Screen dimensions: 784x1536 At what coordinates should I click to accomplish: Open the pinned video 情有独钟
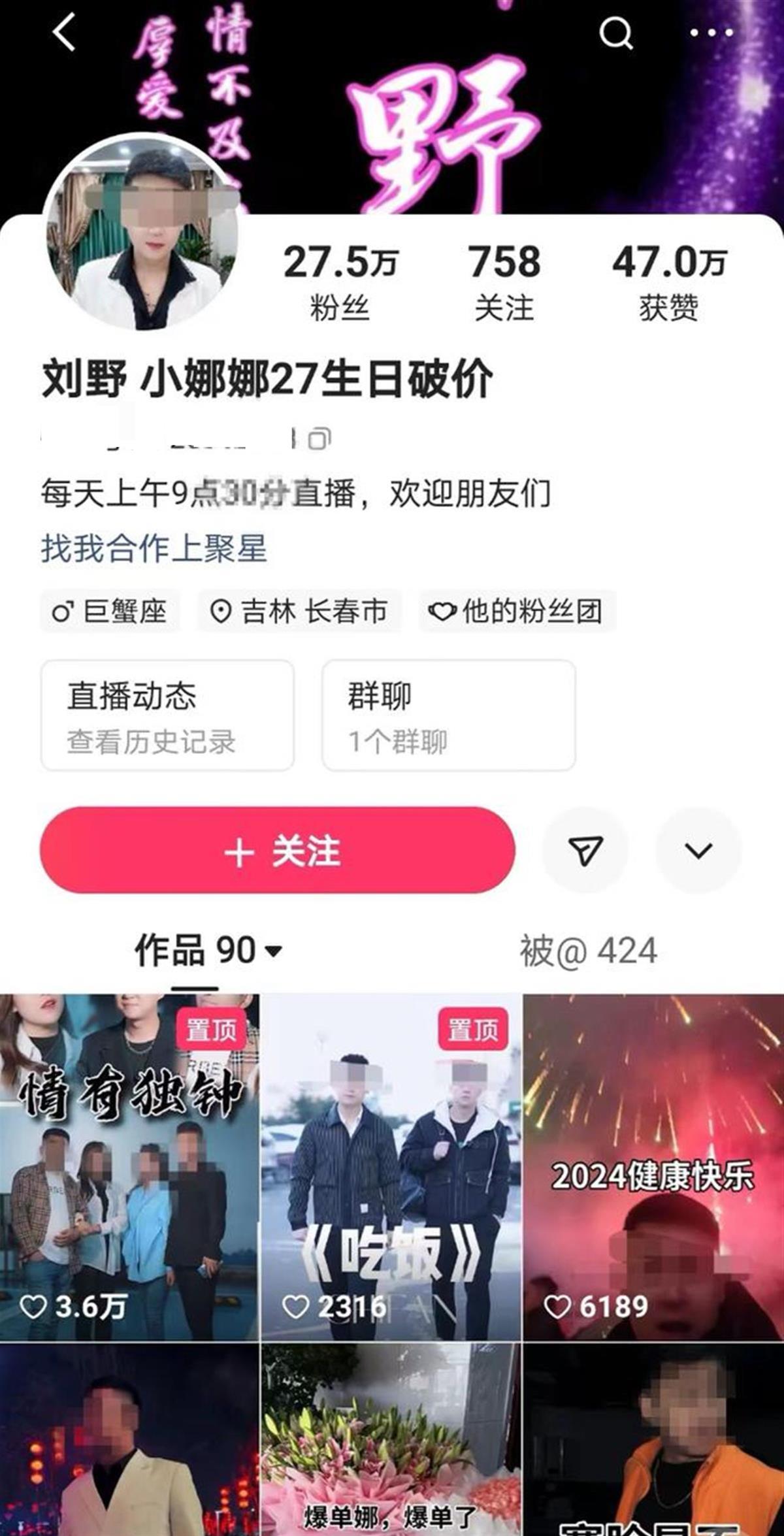129,1166
